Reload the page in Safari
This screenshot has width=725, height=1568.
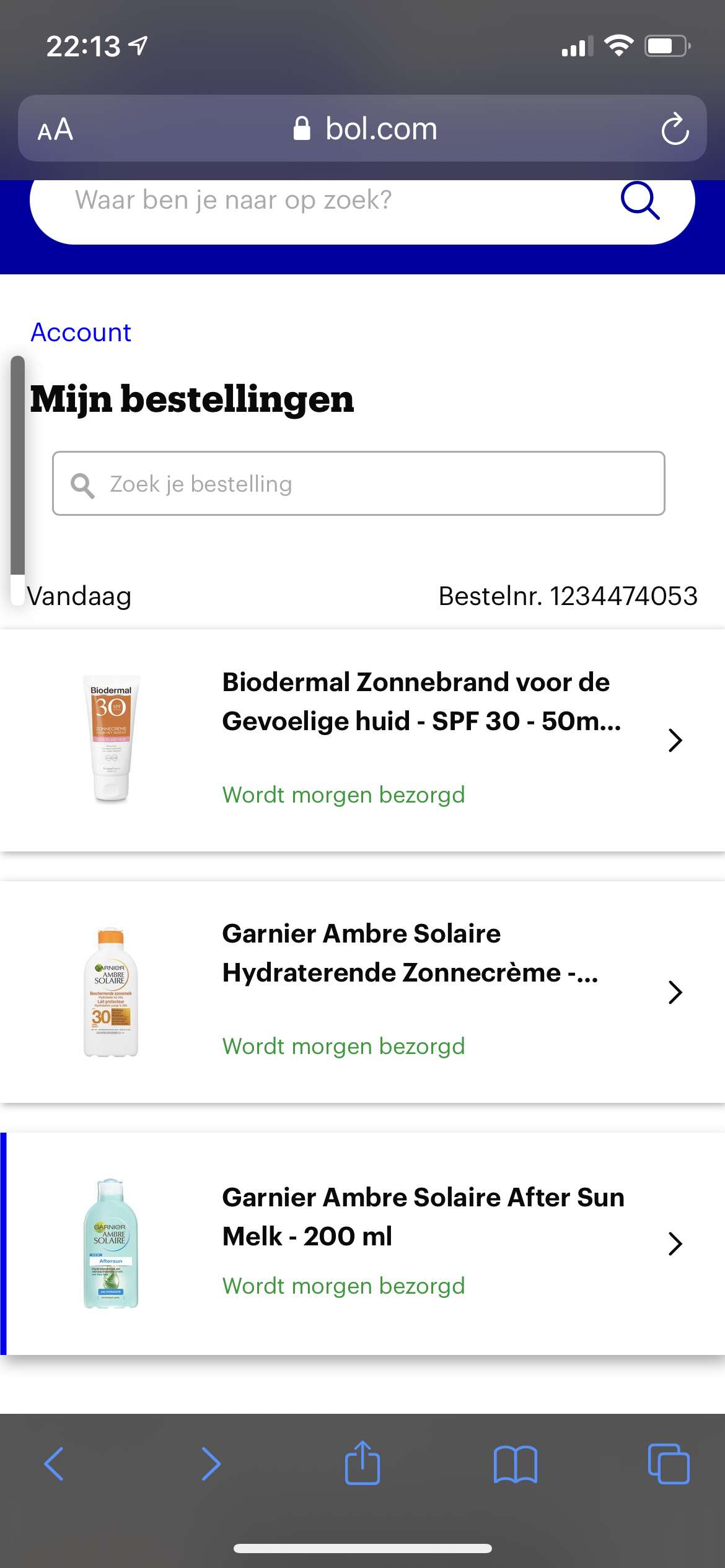(x=675, y=129)
